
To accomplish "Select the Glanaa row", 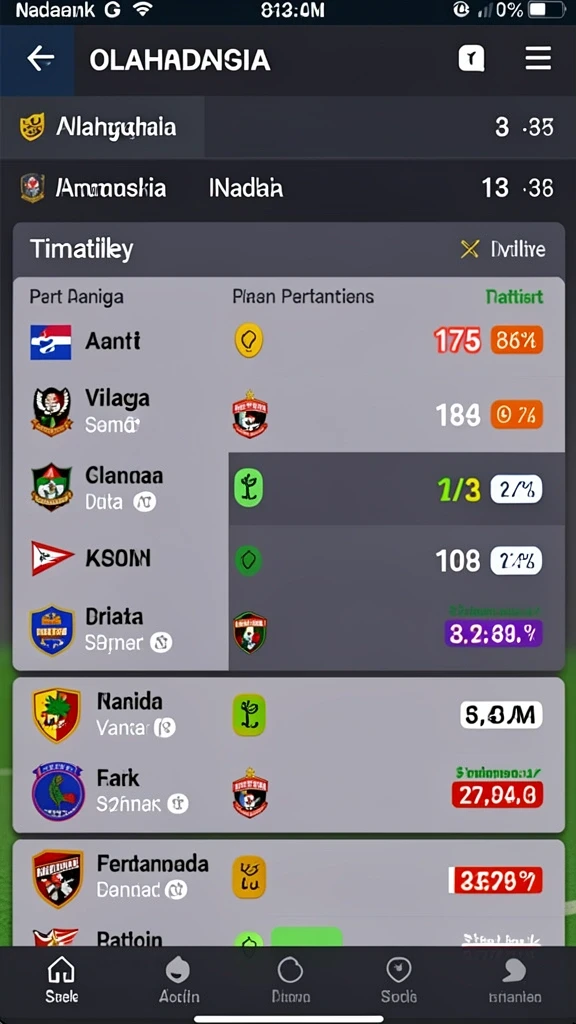I will tap(289, 488).
